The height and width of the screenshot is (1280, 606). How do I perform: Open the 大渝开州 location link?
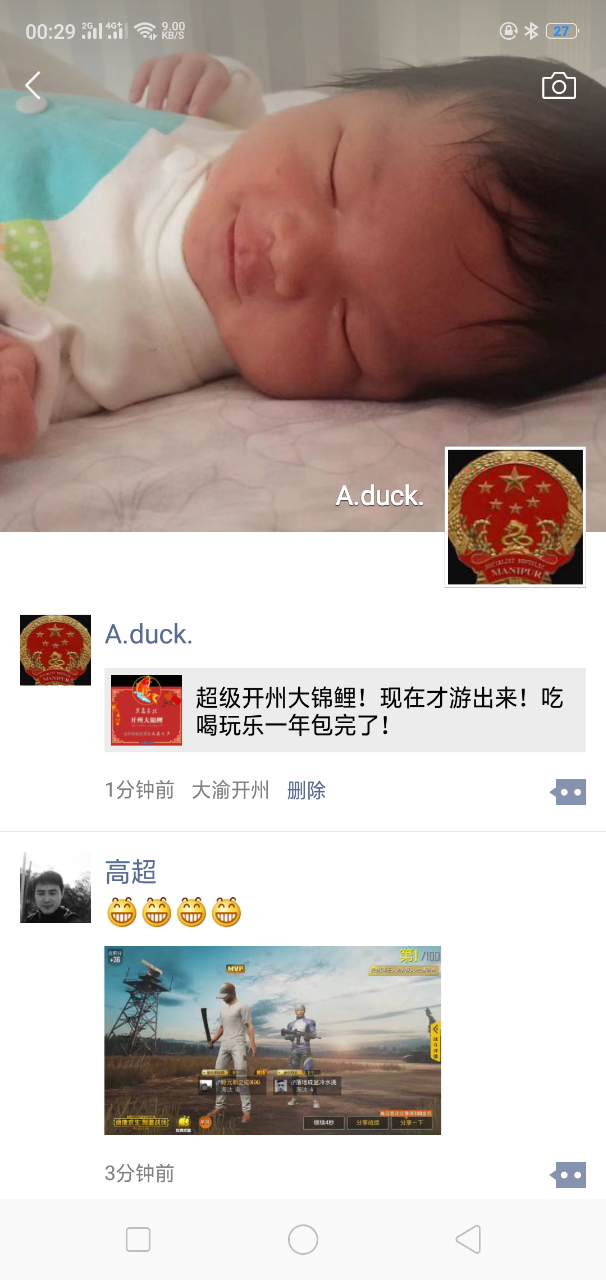coord(230,790)
